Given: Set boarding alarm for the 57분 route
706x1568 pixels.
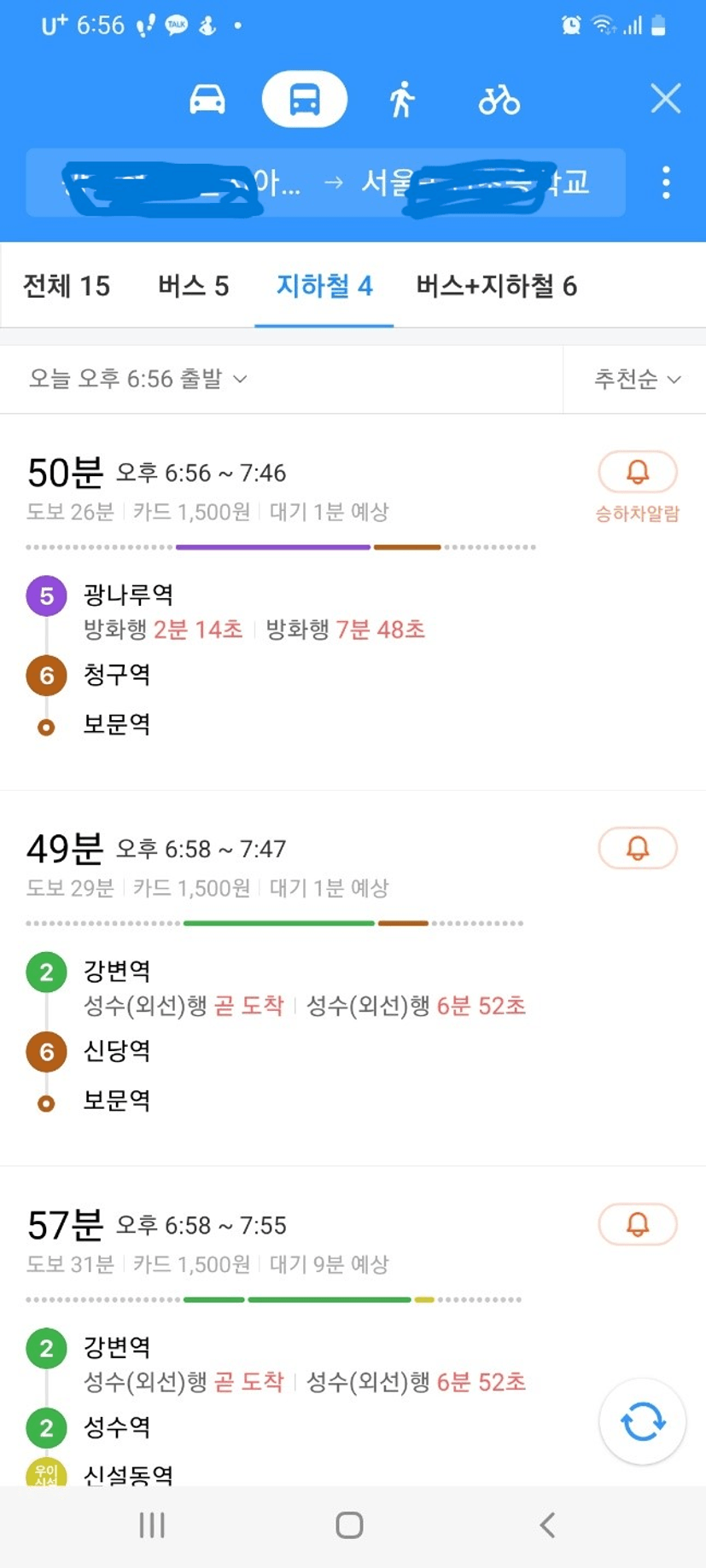Looking at the screenshot, I should tap(638, 1225).
